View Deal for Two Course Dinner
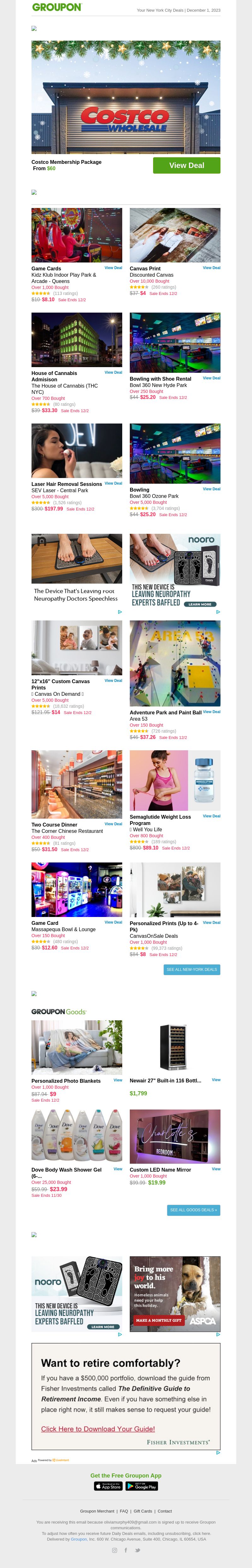 [113, 824]
